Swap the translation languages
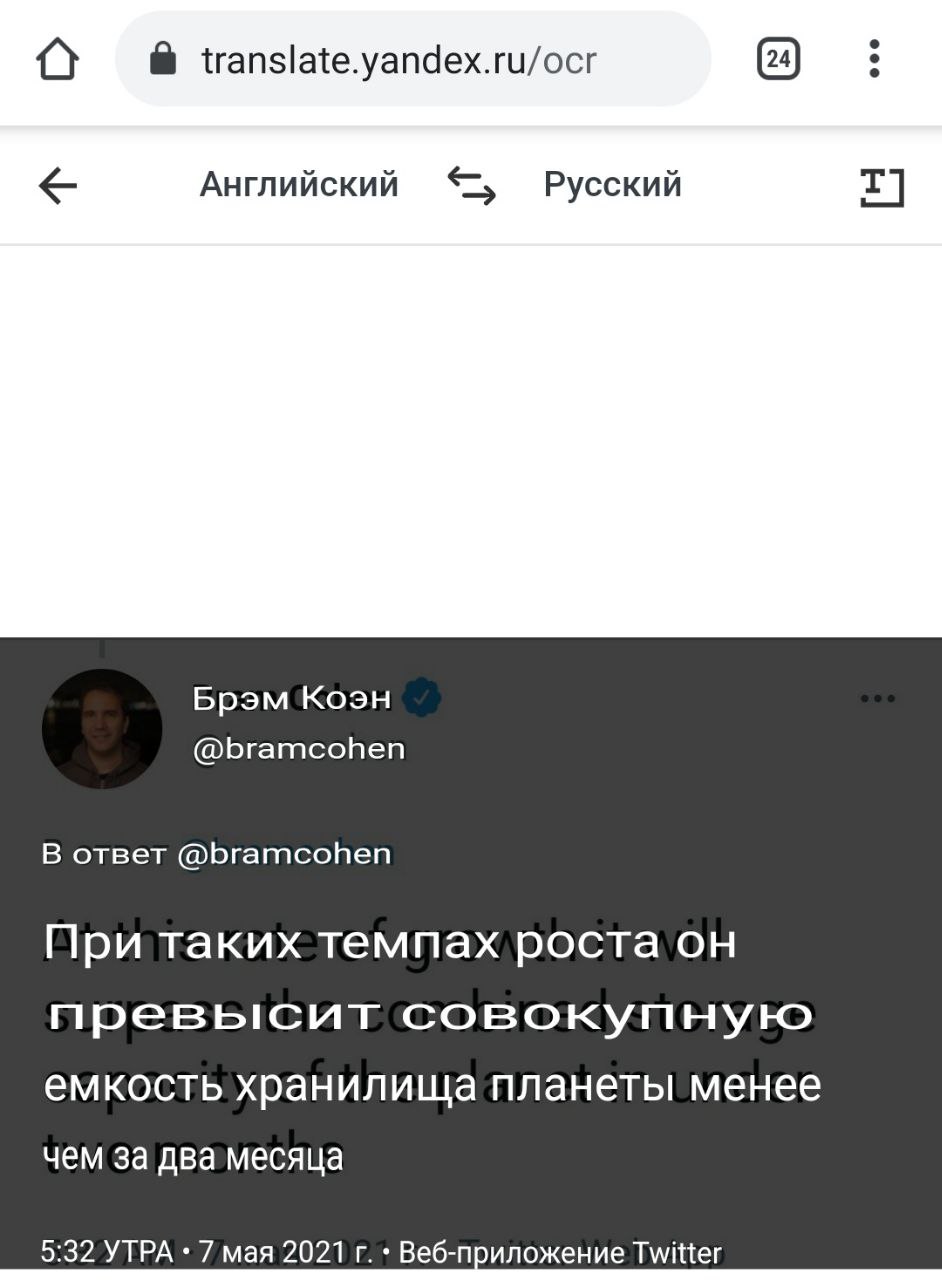Screen dimensions: 942x1280 point(471,186)
